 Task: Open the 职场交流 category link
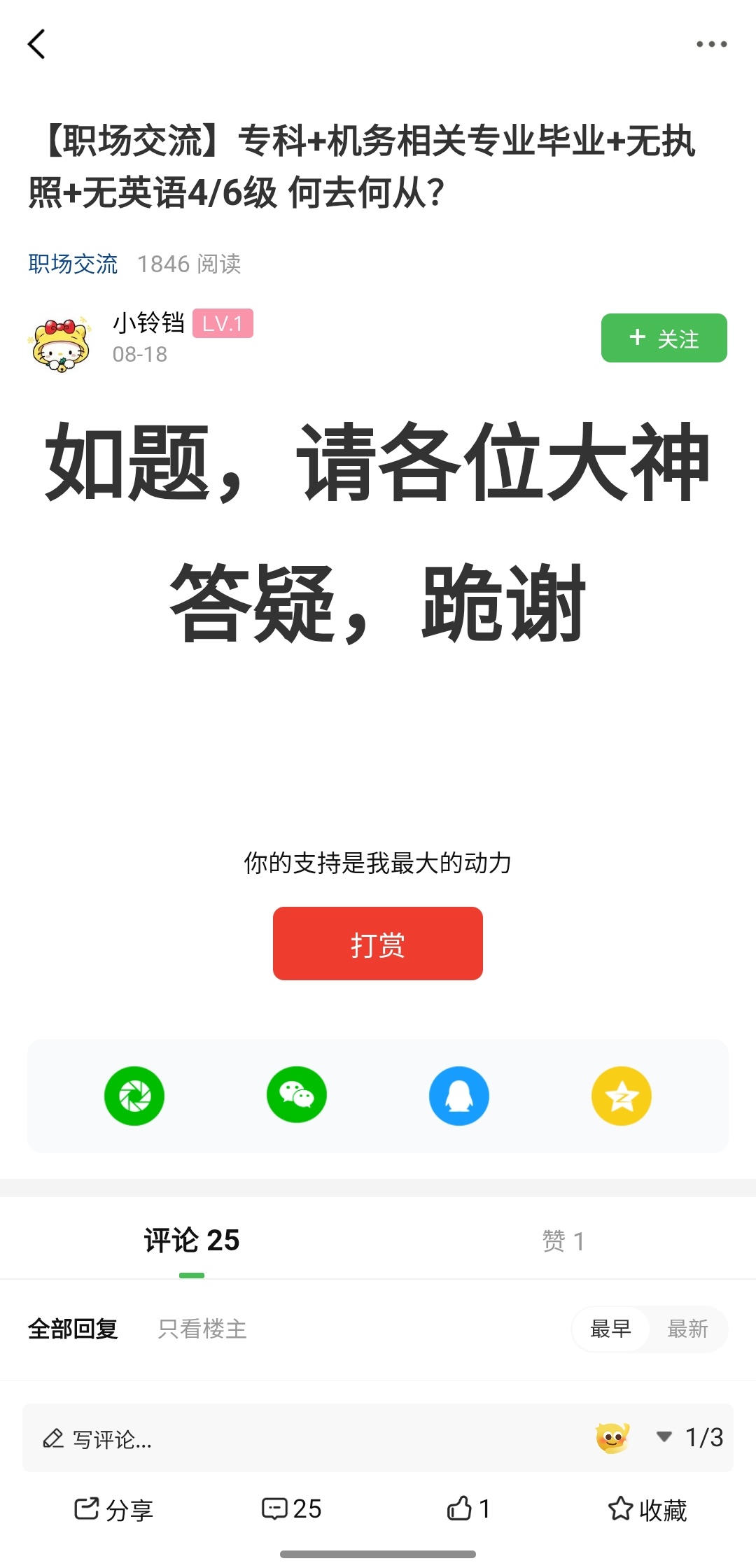coord(73,264)
